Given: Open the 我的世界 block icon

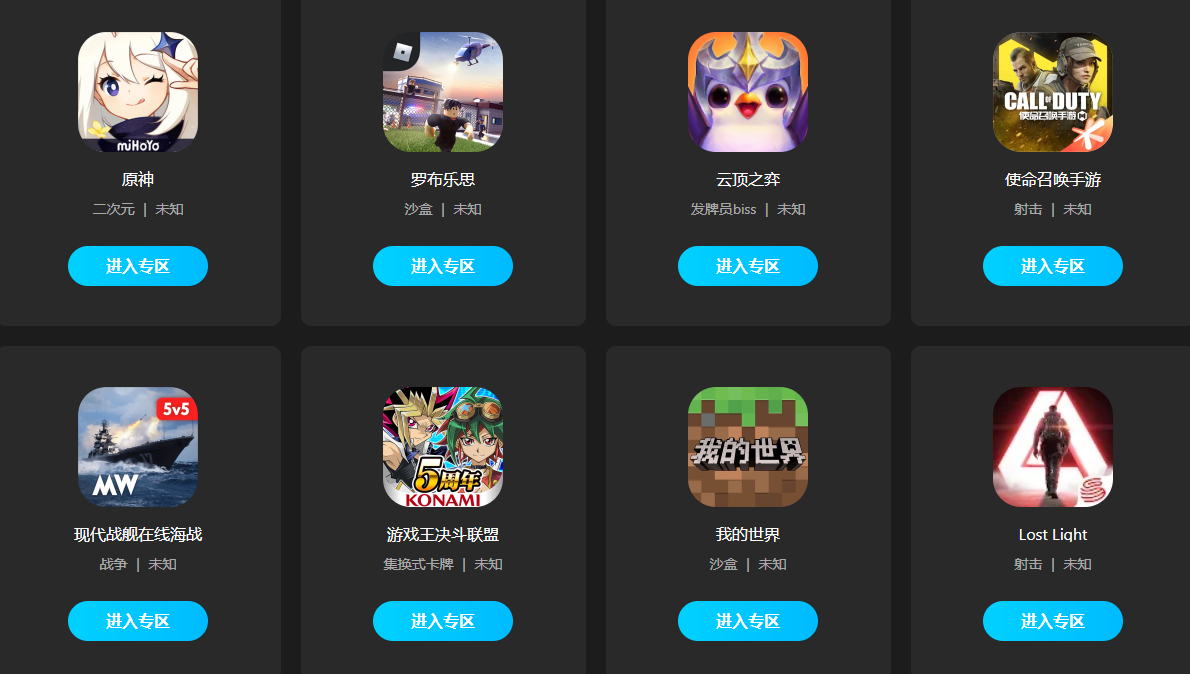Looking at the screenshot, I should 748,447.
